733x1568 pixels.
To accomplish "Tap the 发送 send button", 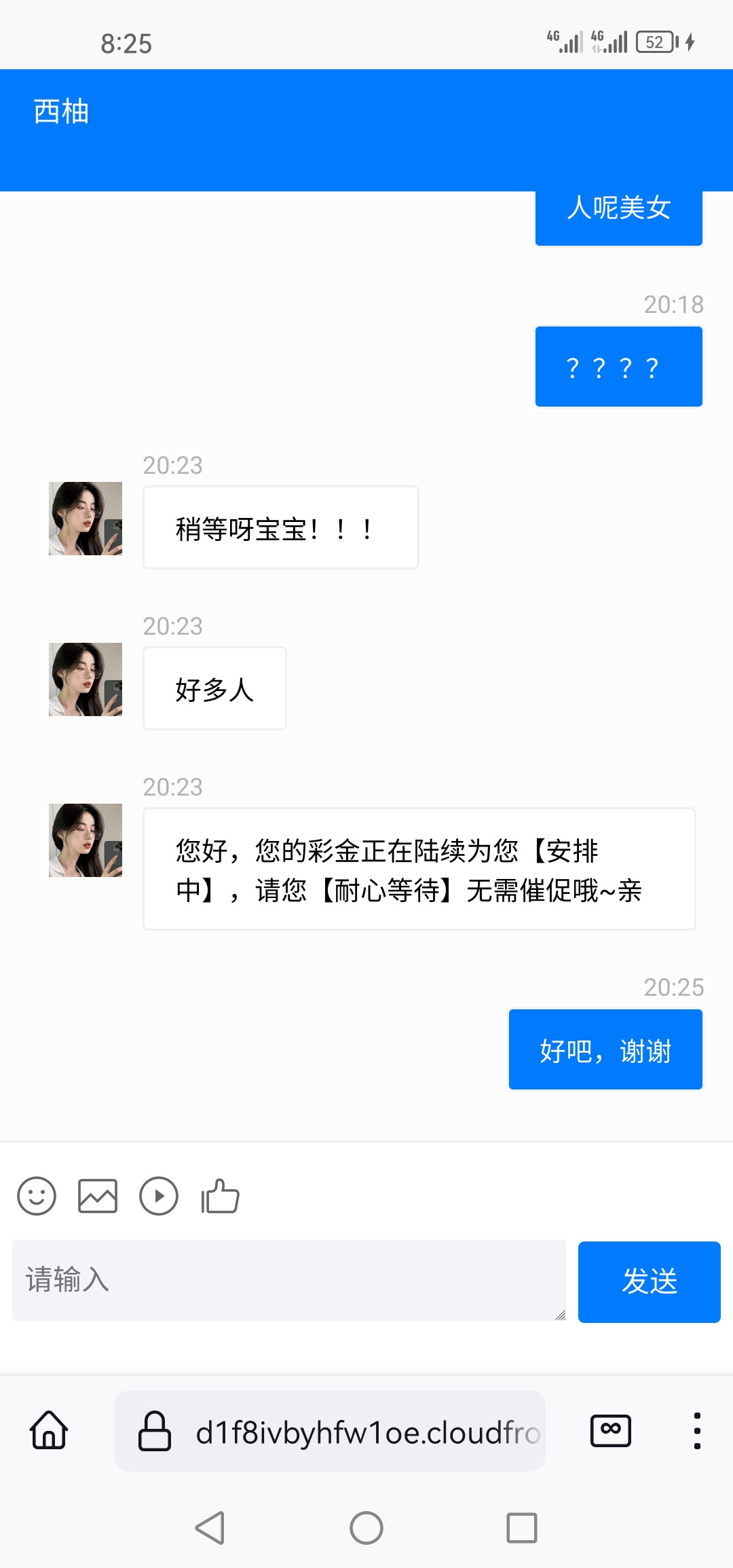I will [649, 1282].
